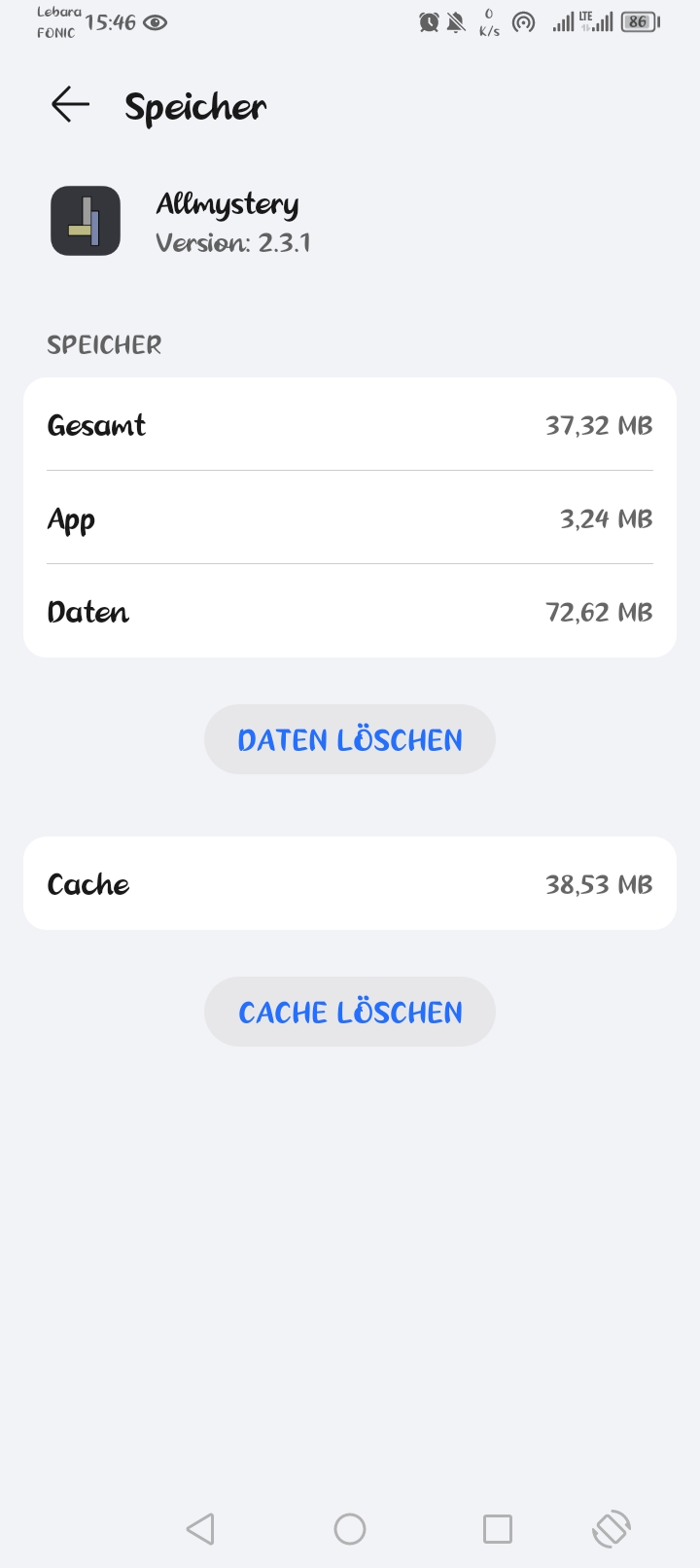This screenshot has width=700, height=1568.
Task: Select the Cache row showing 38,53 MB
Action: (x=349, y=883)
